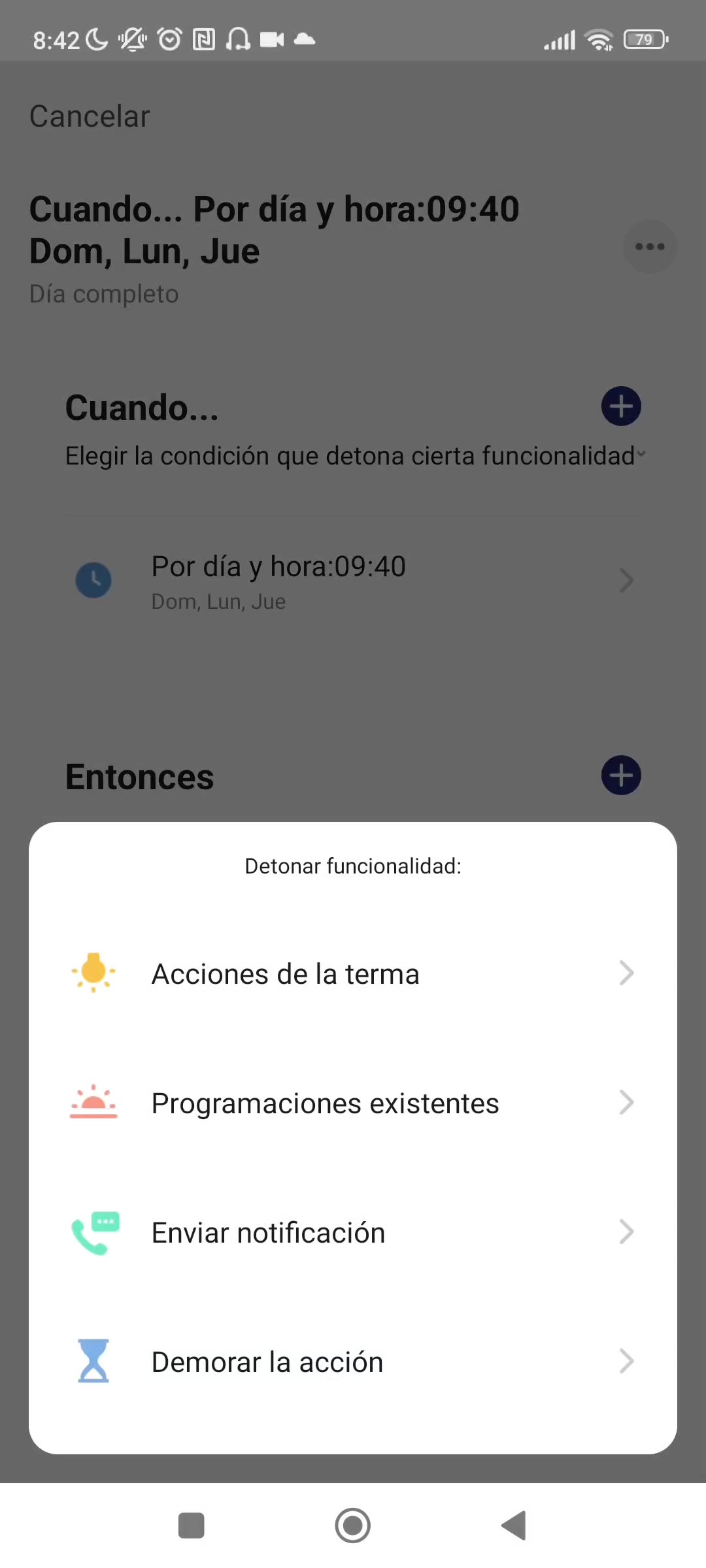Open the Por día y hora:09:40 condition
The width and height of the screenshot is (706, 1568).
[353, 581]
